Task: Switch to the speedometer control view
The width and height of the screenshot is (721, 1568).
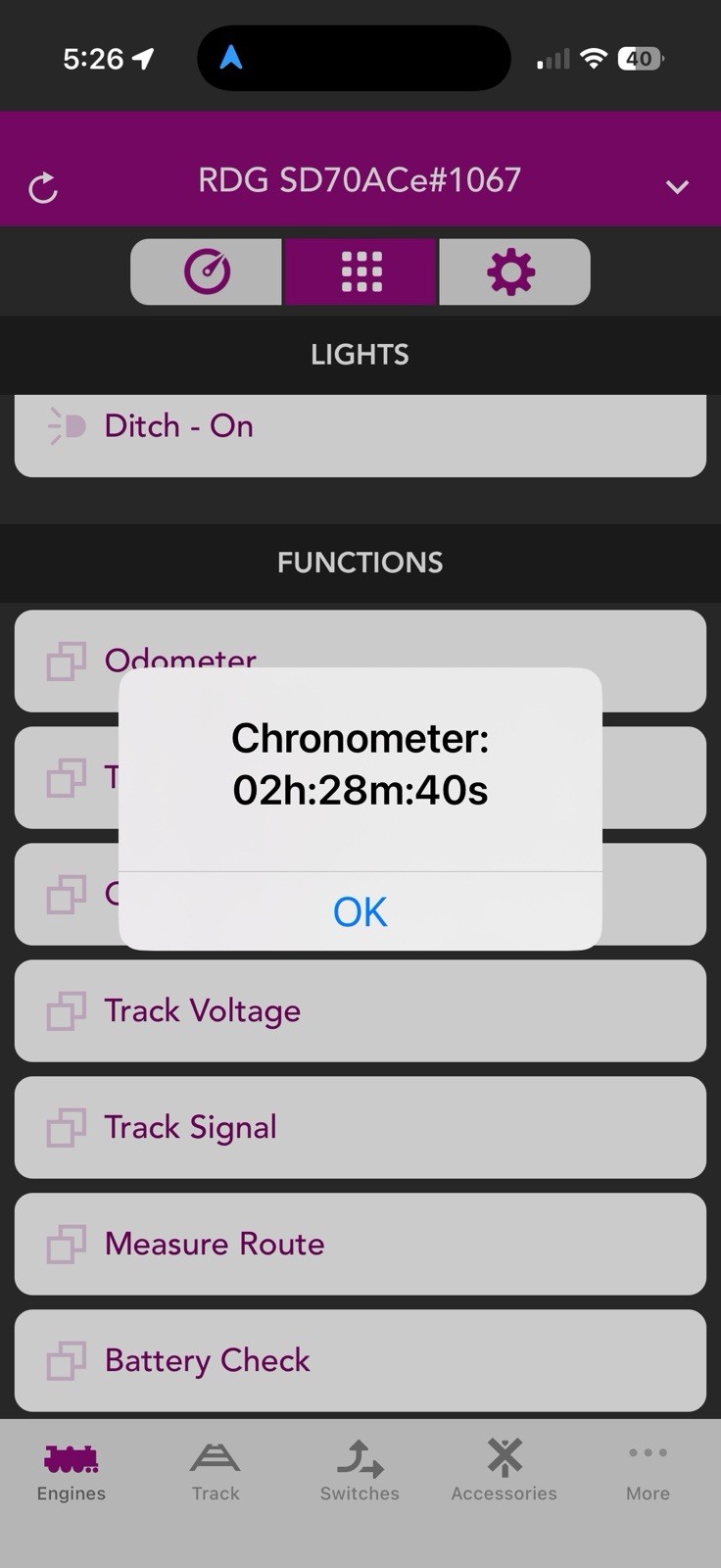Action: pyautogui.click(x=207, y=271)
